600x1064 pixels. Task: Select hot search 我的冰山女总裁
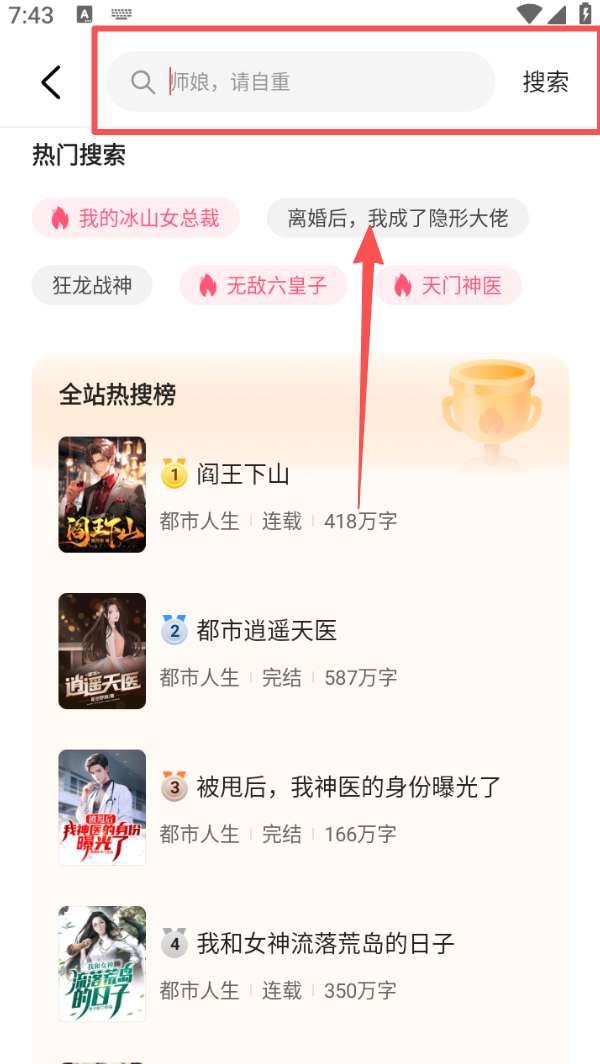[x=136, y=218]
